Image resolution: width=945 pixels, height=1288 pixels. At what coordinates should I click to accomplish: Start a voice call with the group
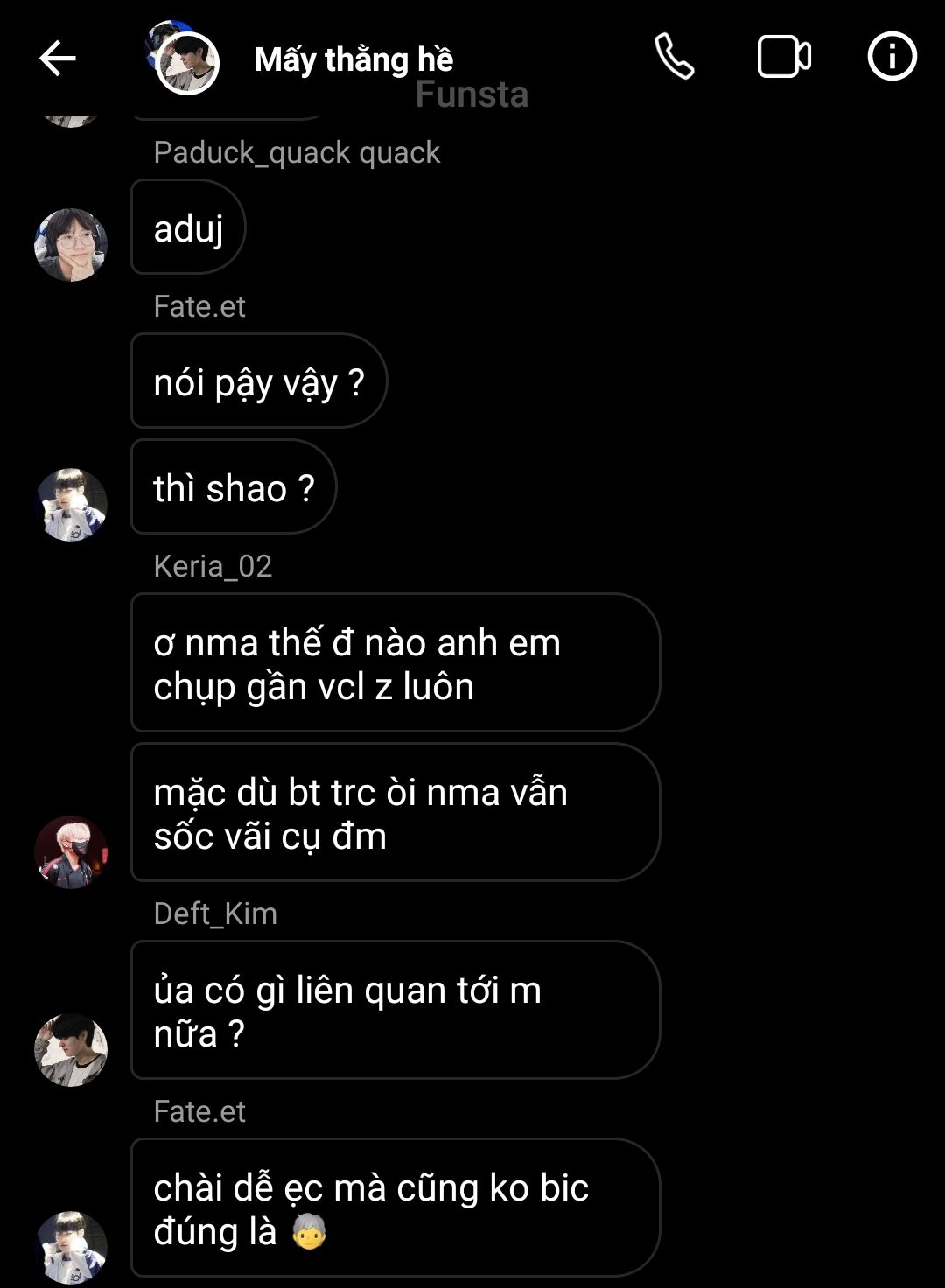pyautogui.click(x=675, y=59)
